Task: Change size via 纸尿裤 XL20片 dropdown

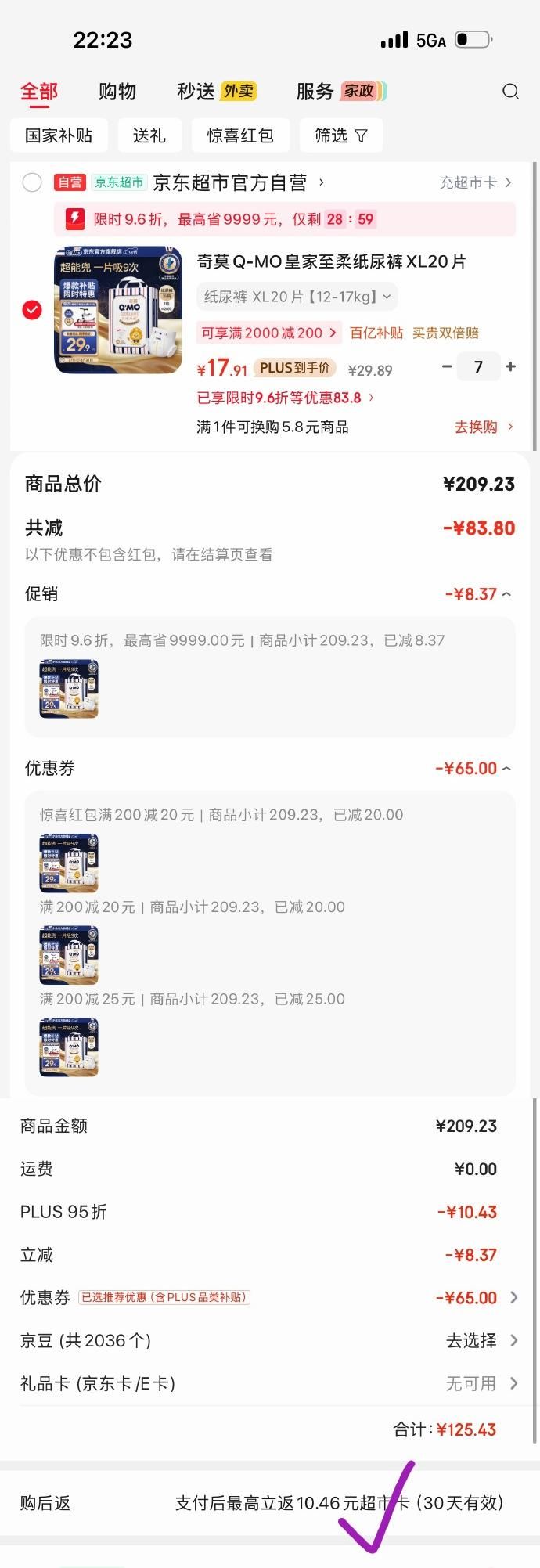Action: 297,297
